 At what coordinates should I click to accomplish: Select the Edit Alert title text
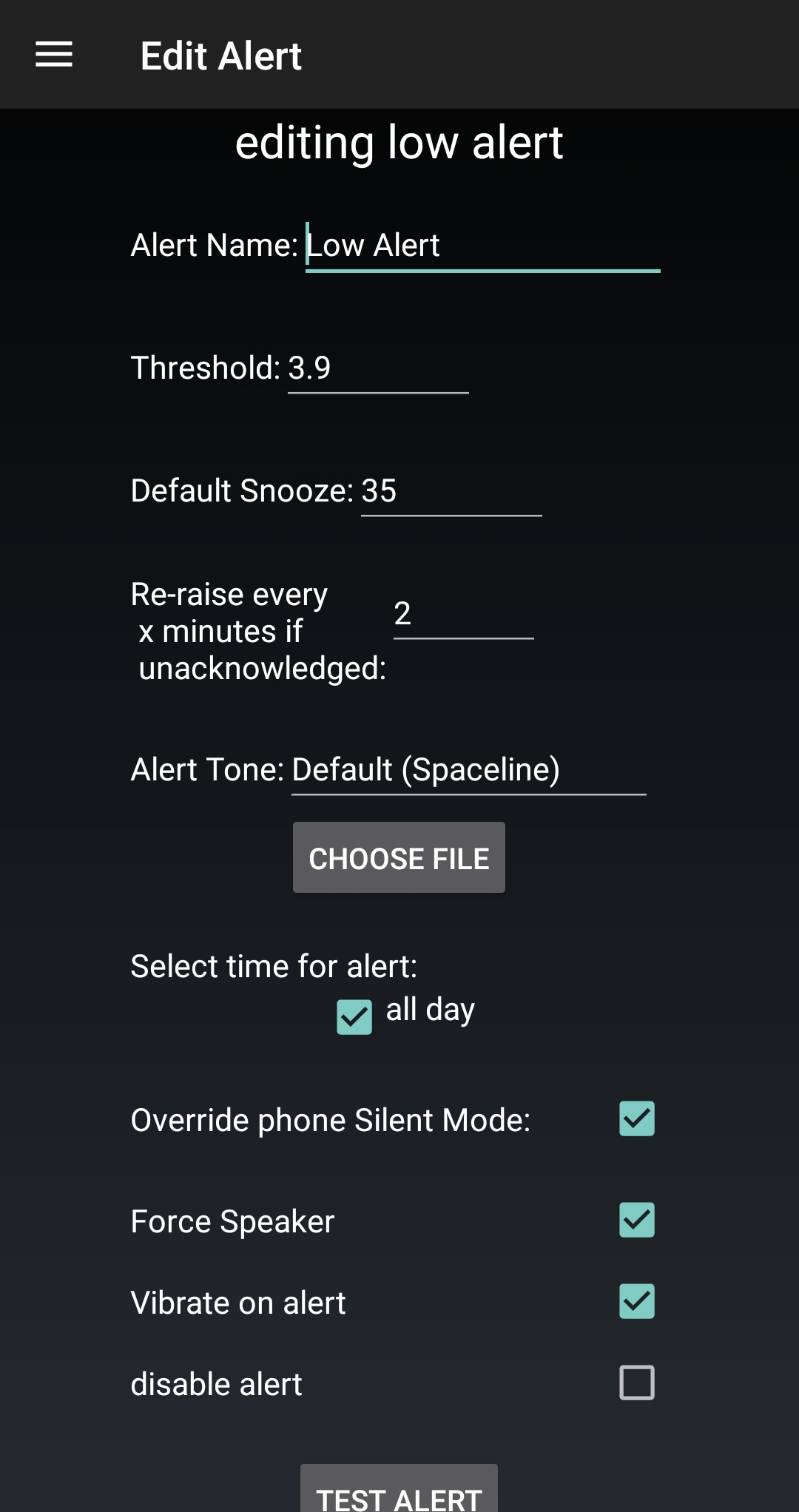point(220,55)
